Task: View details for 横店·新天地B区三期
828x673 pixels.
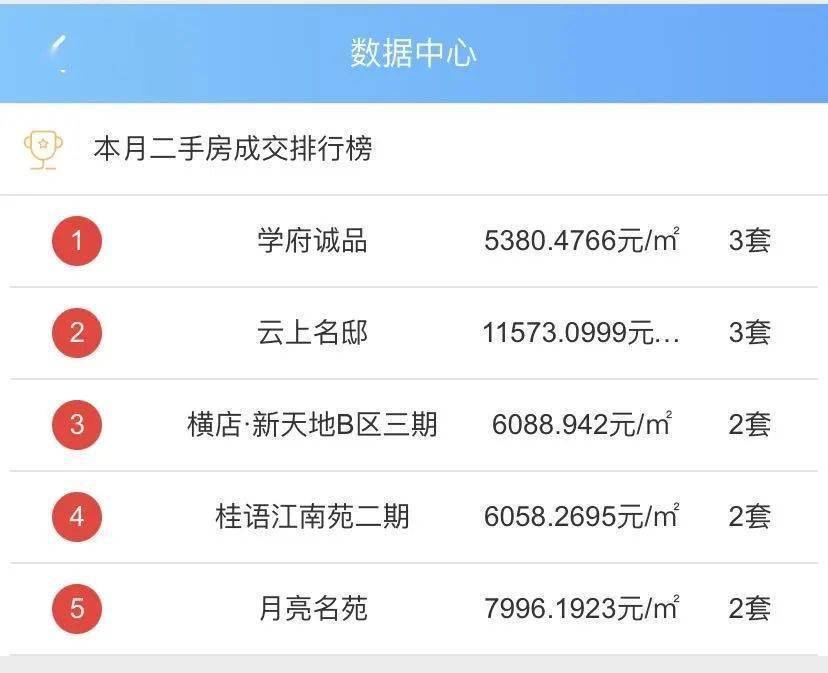Action: (312, 425)
